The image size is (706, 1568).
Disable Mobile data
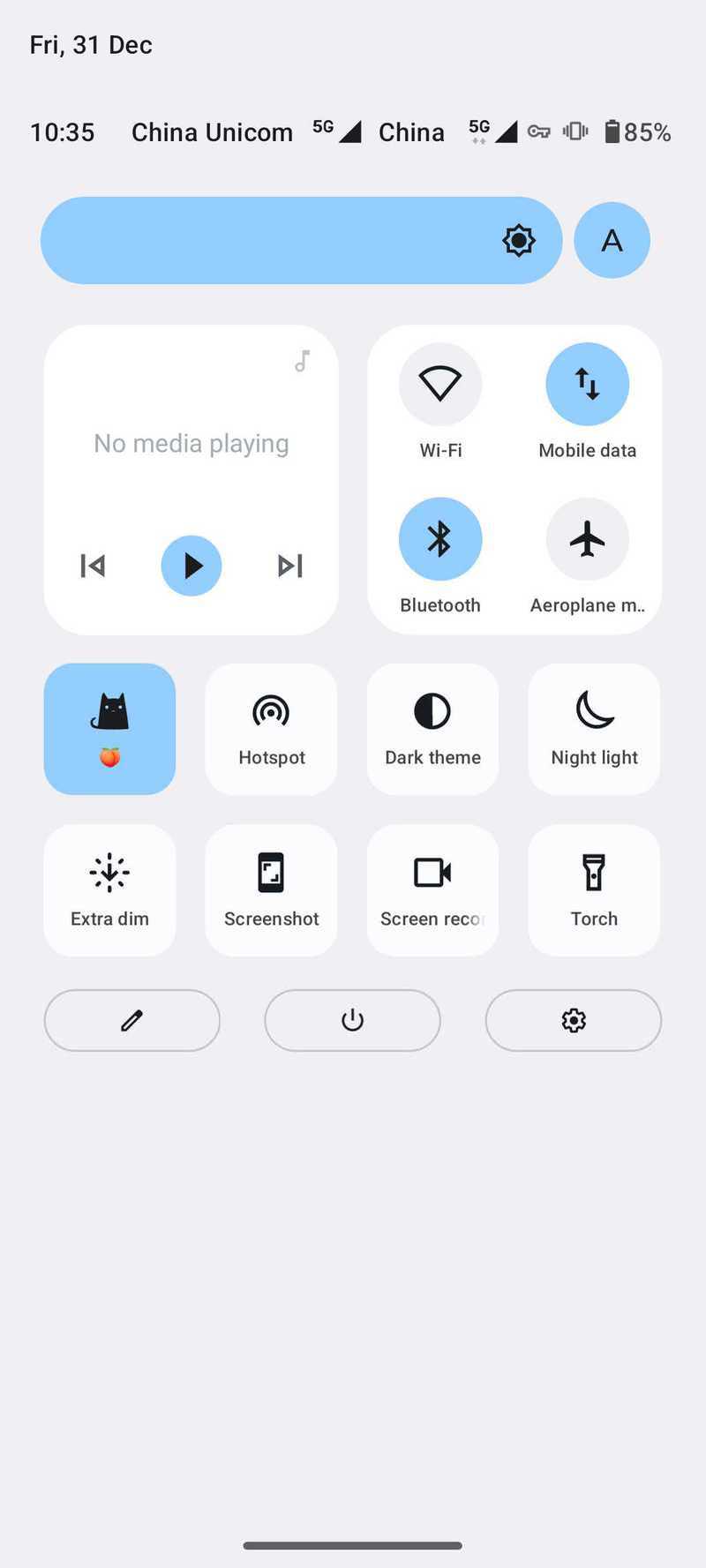tap(587, 384)
